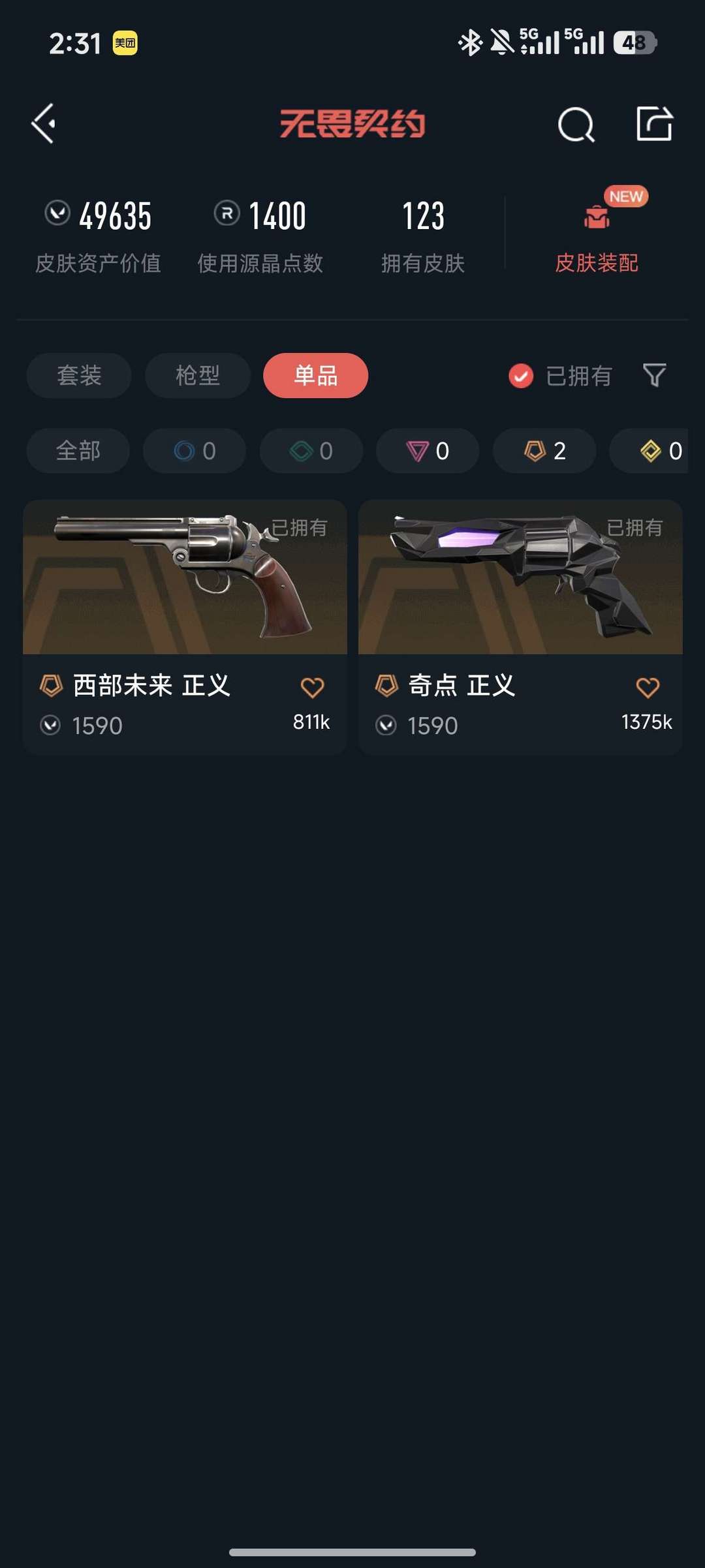The image size is (705, 1568).
Task: Select the 全部 rarity chip
Action: (x=78, y=451)
